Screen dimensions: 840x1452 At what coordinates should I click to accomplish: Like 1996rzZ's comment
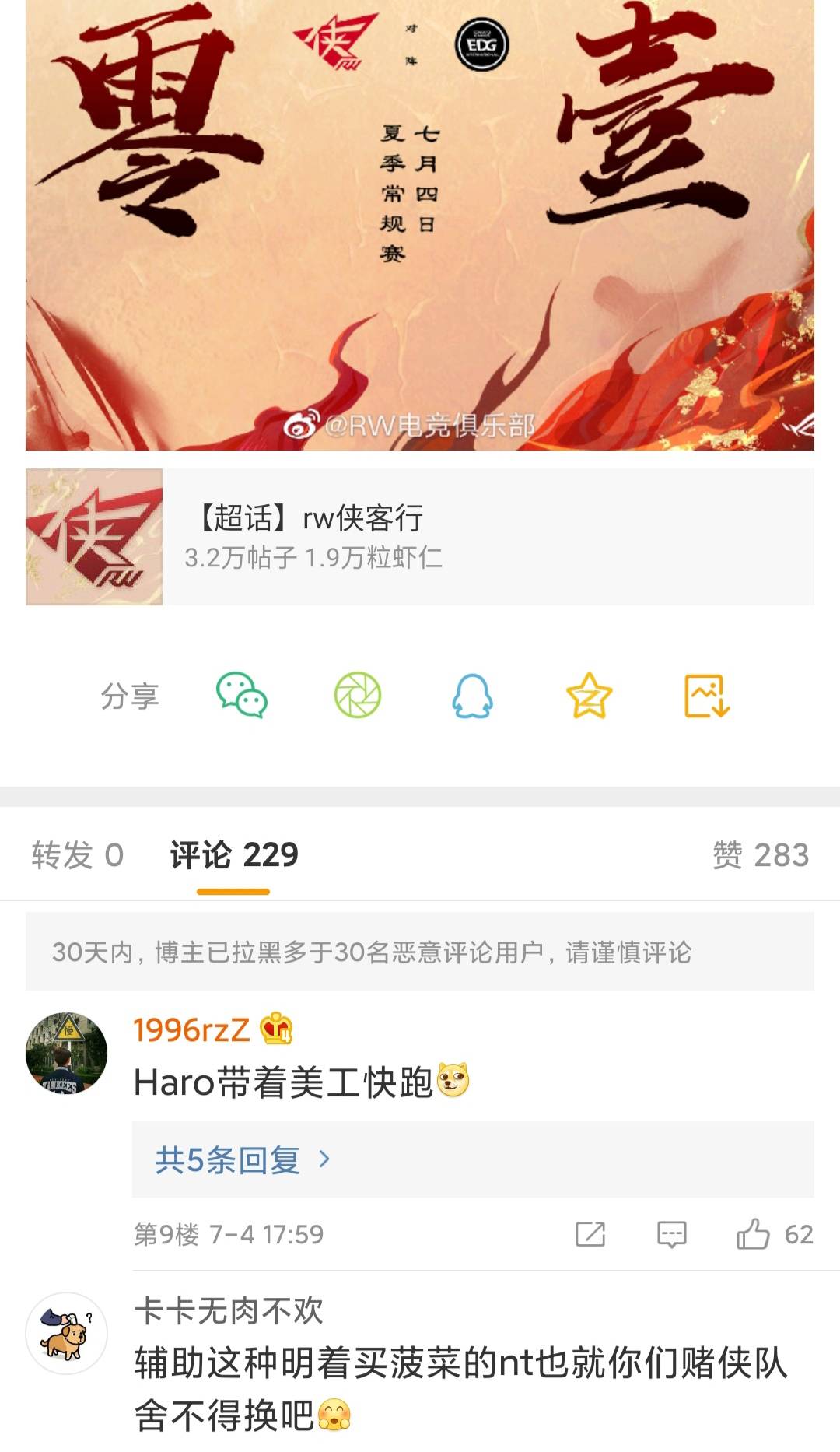click(753, 1234)
